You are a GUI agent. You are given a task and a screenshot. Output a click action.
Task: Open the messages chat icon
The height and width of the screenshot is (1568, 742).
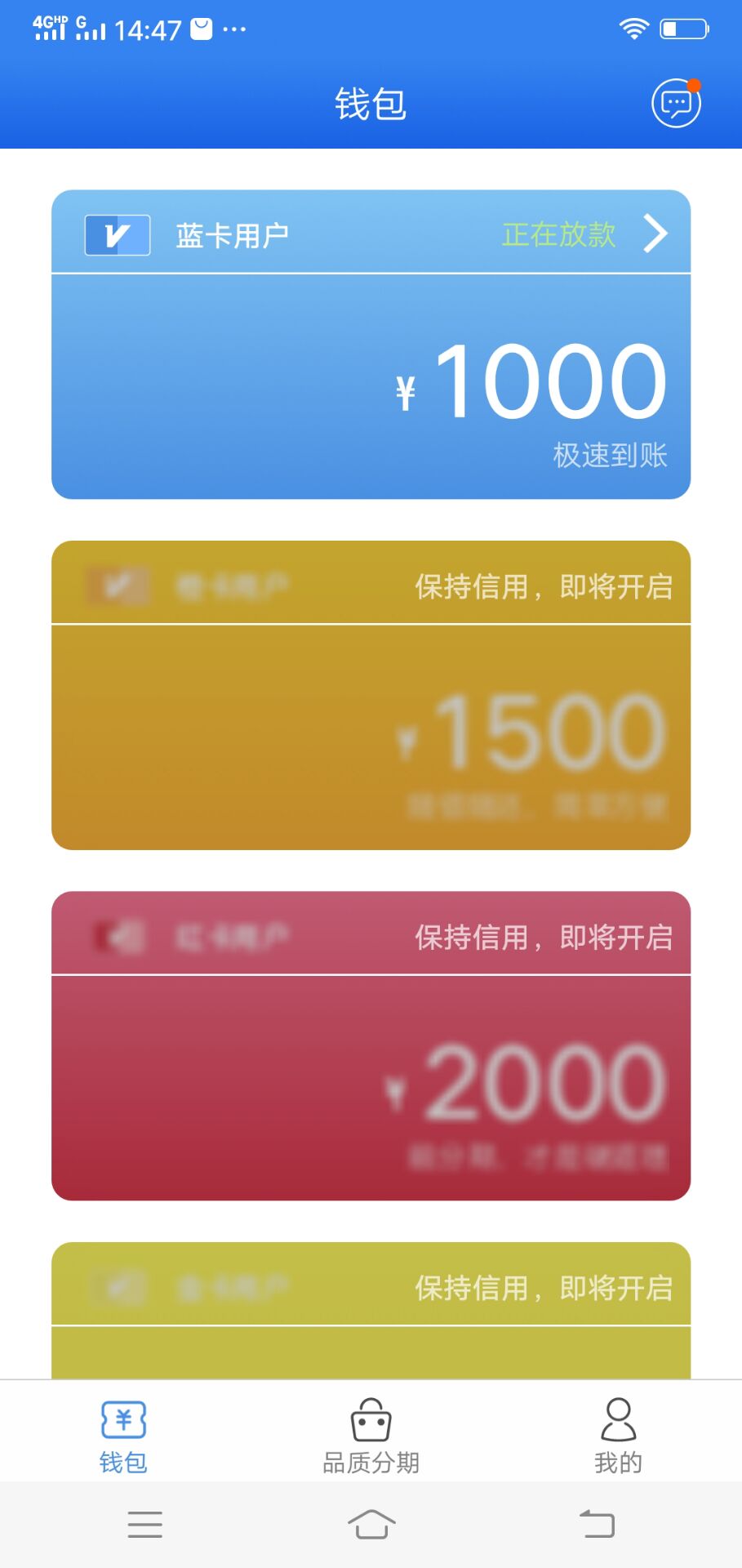click(x=676, y=103)
